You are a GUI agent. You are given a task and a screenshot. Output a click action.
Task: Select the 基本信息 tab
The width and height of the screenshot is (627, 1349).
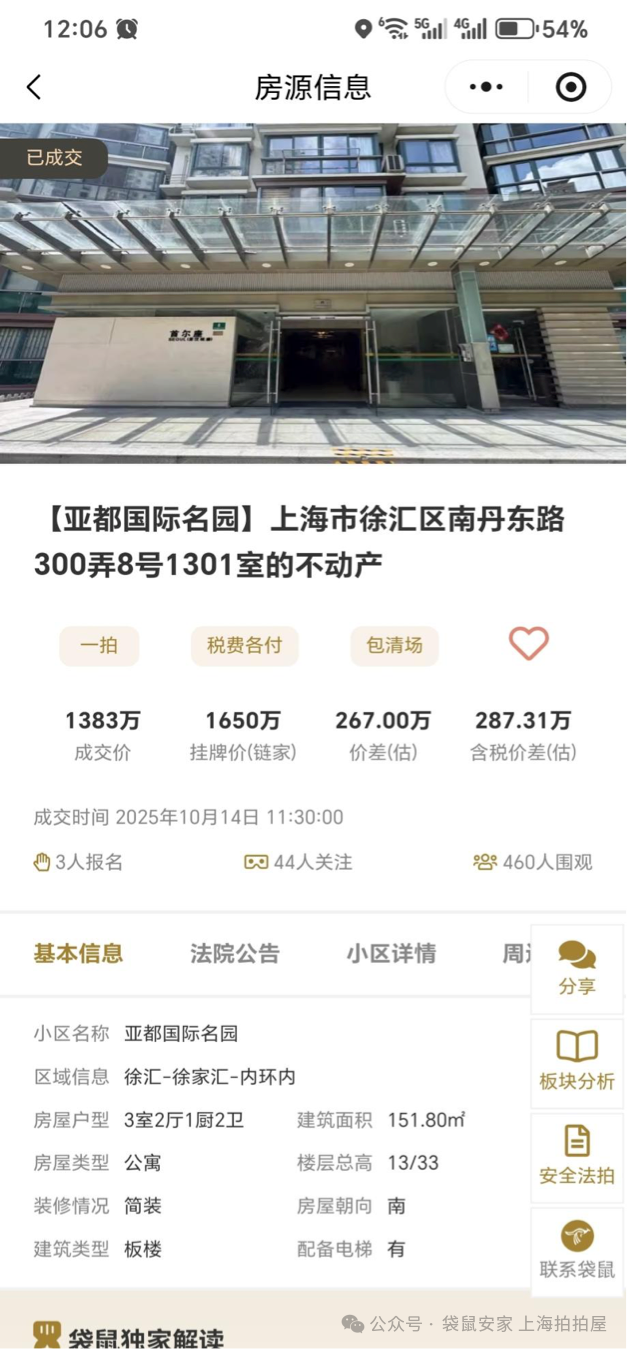[78, 953]
